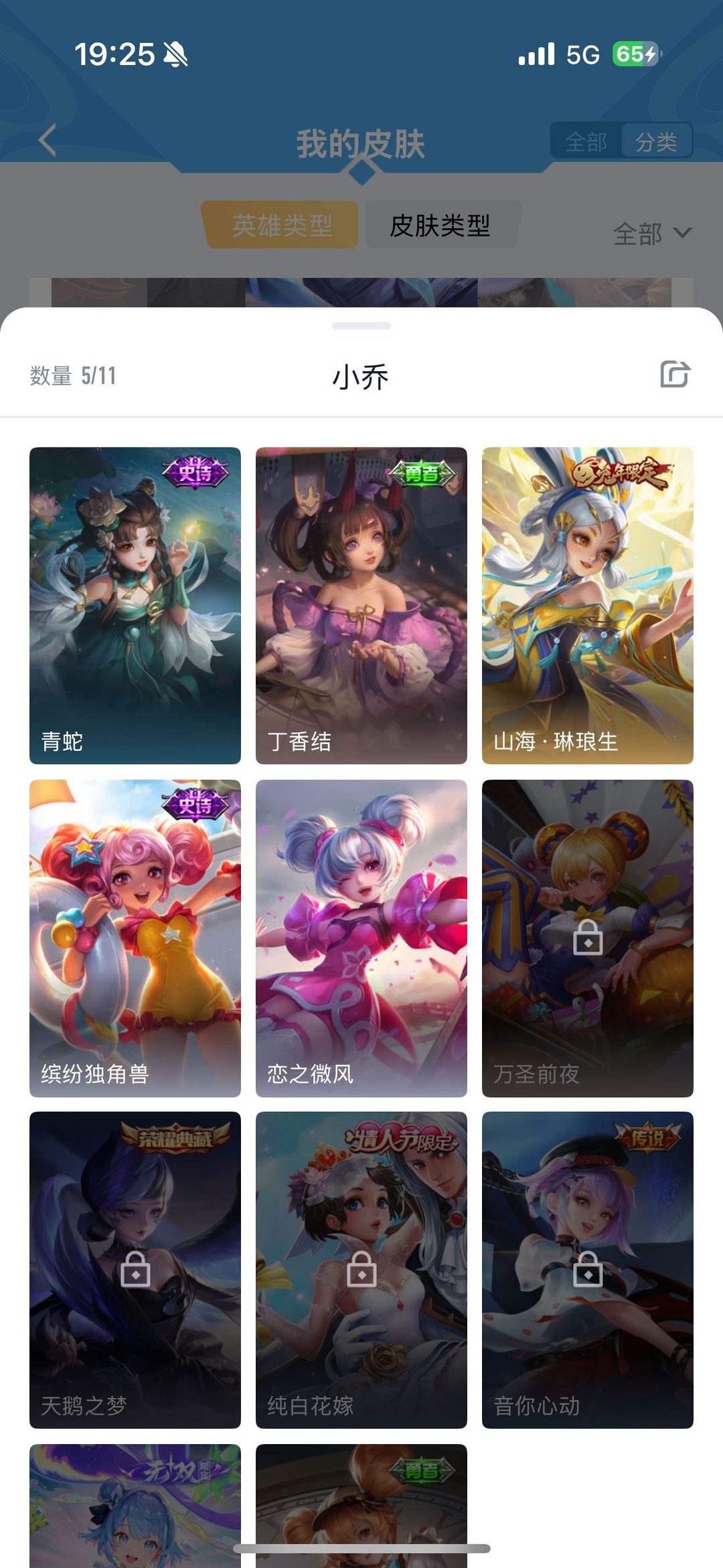The image size is (723, 1568).
Task: Switch to the 皮肤类型 tab
Action: (440, 225)
